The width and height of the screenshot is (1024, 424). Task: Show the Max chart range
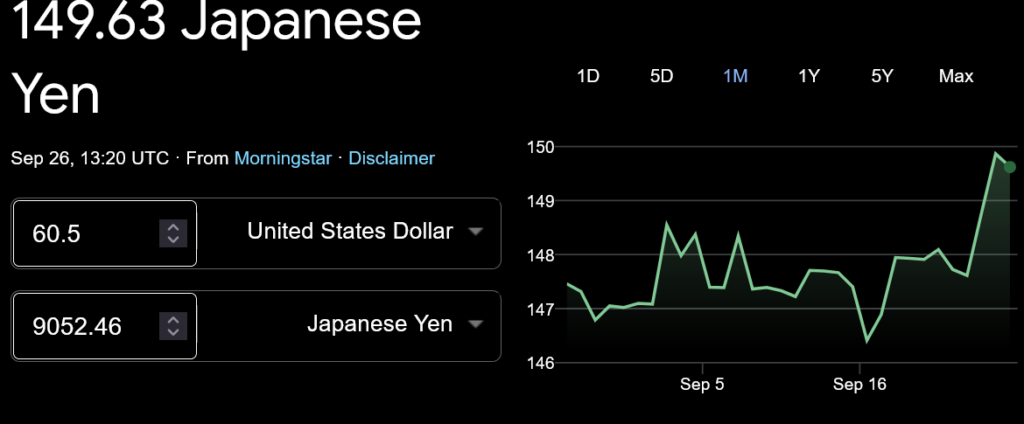[x=956, y=76]
